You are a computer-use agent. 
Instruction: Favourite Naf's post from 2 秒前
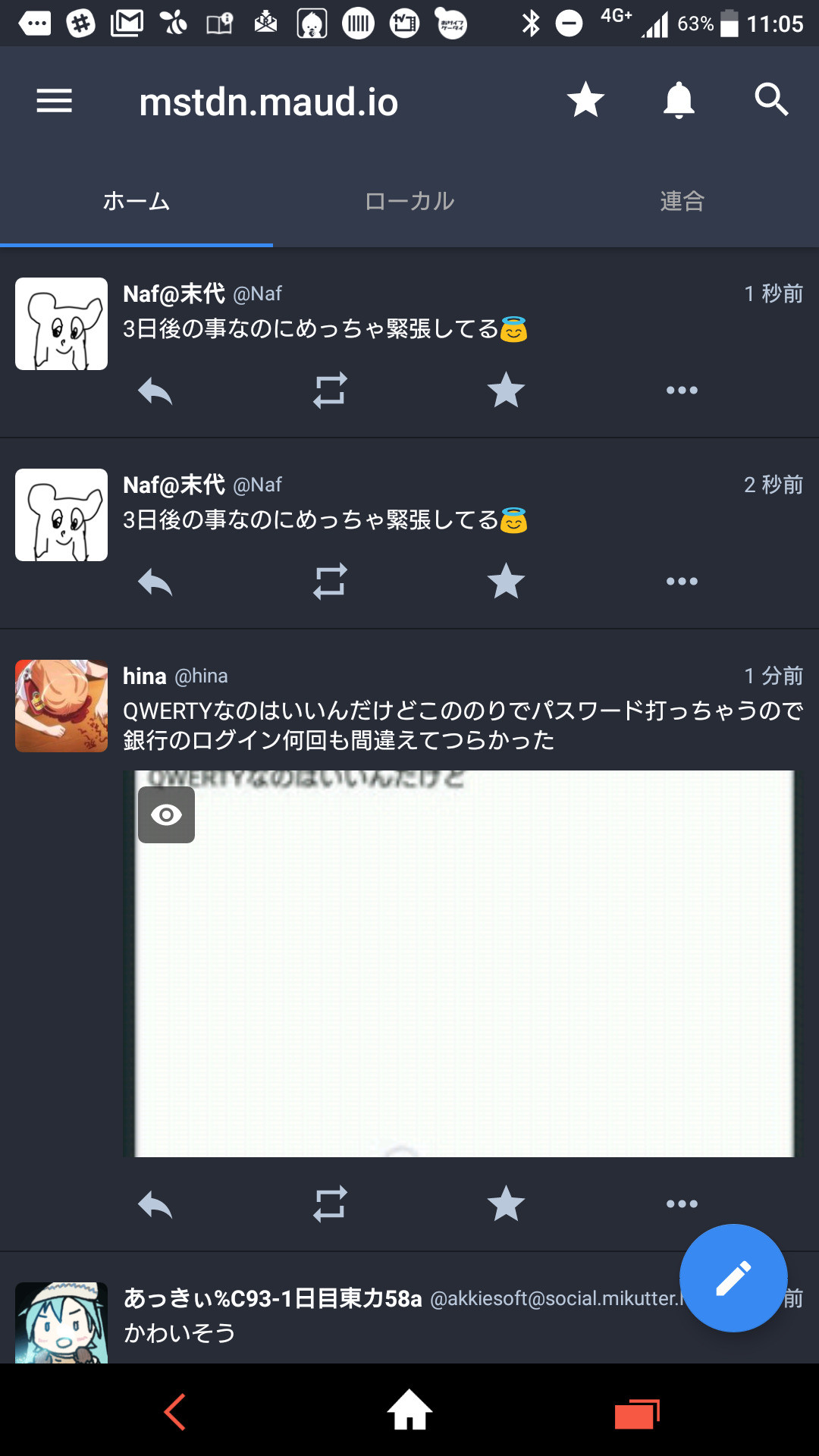(x=506, y=582)
